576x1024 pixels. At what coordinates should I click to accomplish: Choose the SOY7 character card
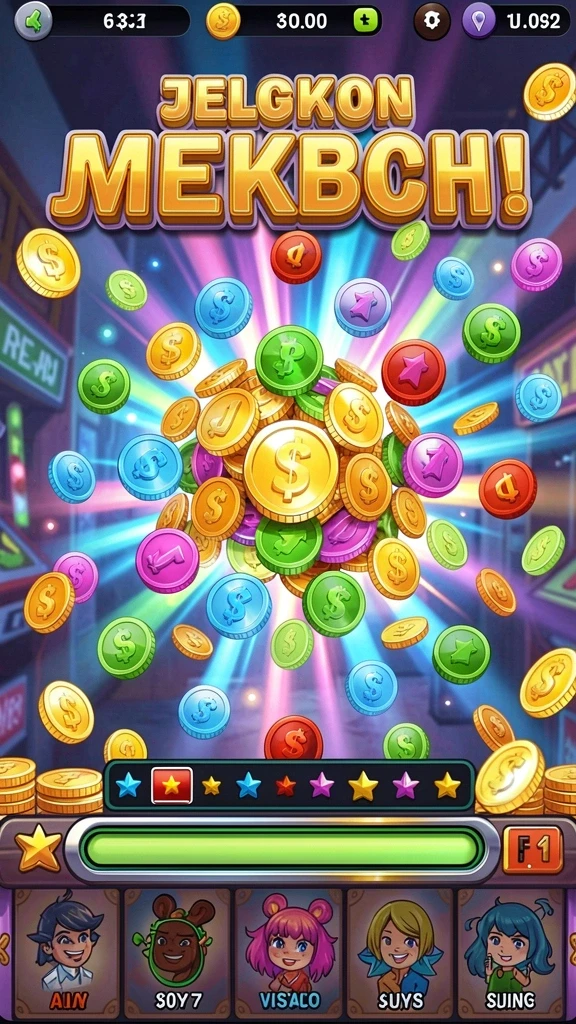click(177, 953)
